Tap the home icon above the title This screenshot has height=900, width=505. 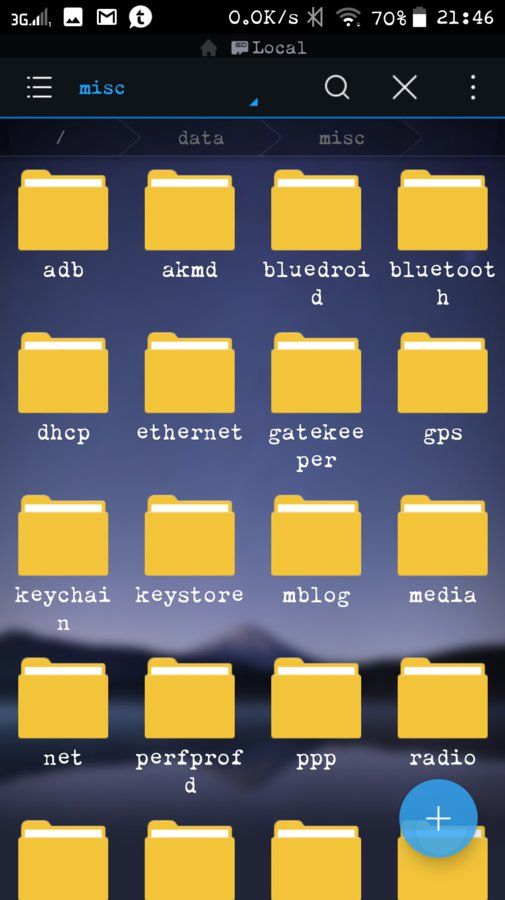(209, 48)
